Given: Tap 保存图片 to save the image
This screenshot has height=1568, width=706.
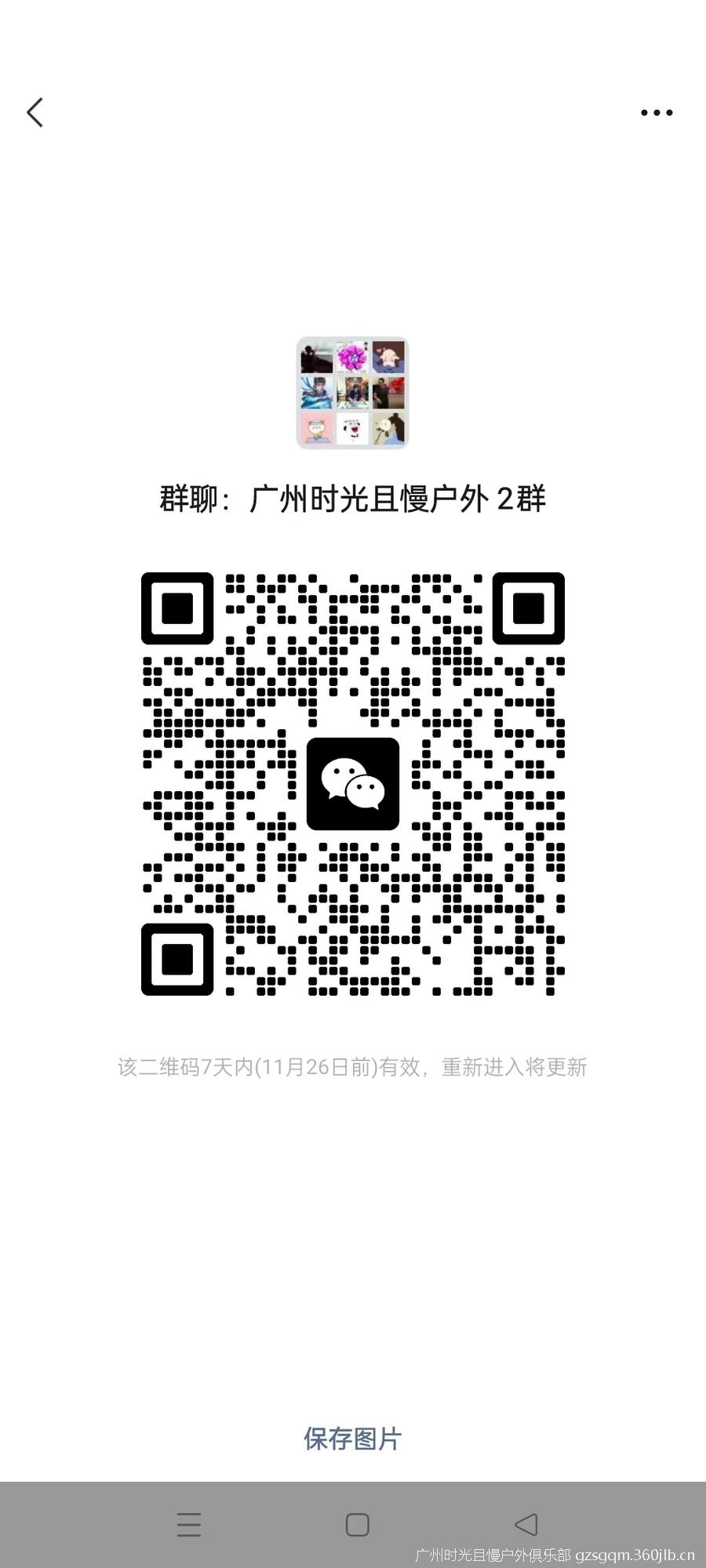Looking at the screenshot, I should (353, 1439).
